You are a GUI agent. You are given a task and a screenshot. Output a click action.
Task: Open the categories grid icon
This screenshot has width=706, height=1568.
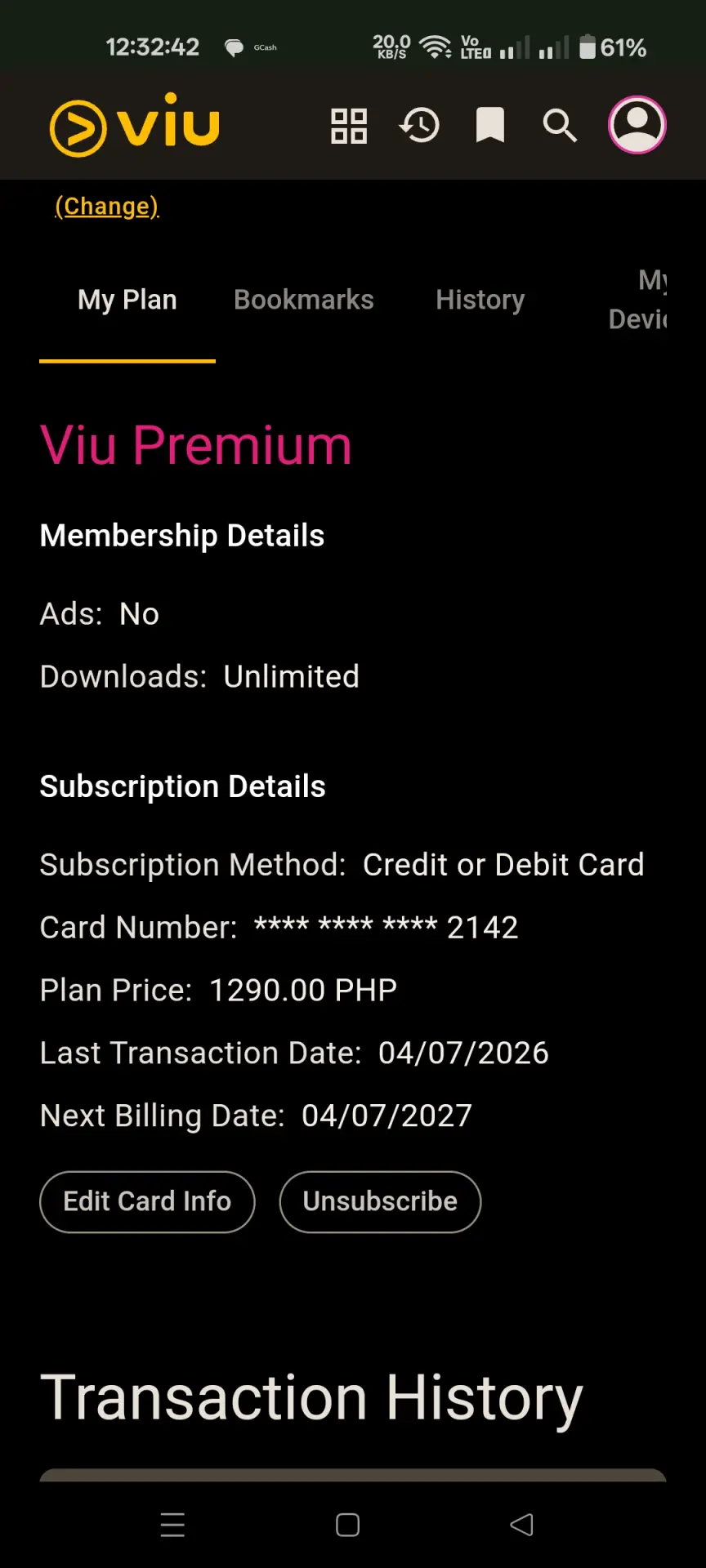point(349,126)
